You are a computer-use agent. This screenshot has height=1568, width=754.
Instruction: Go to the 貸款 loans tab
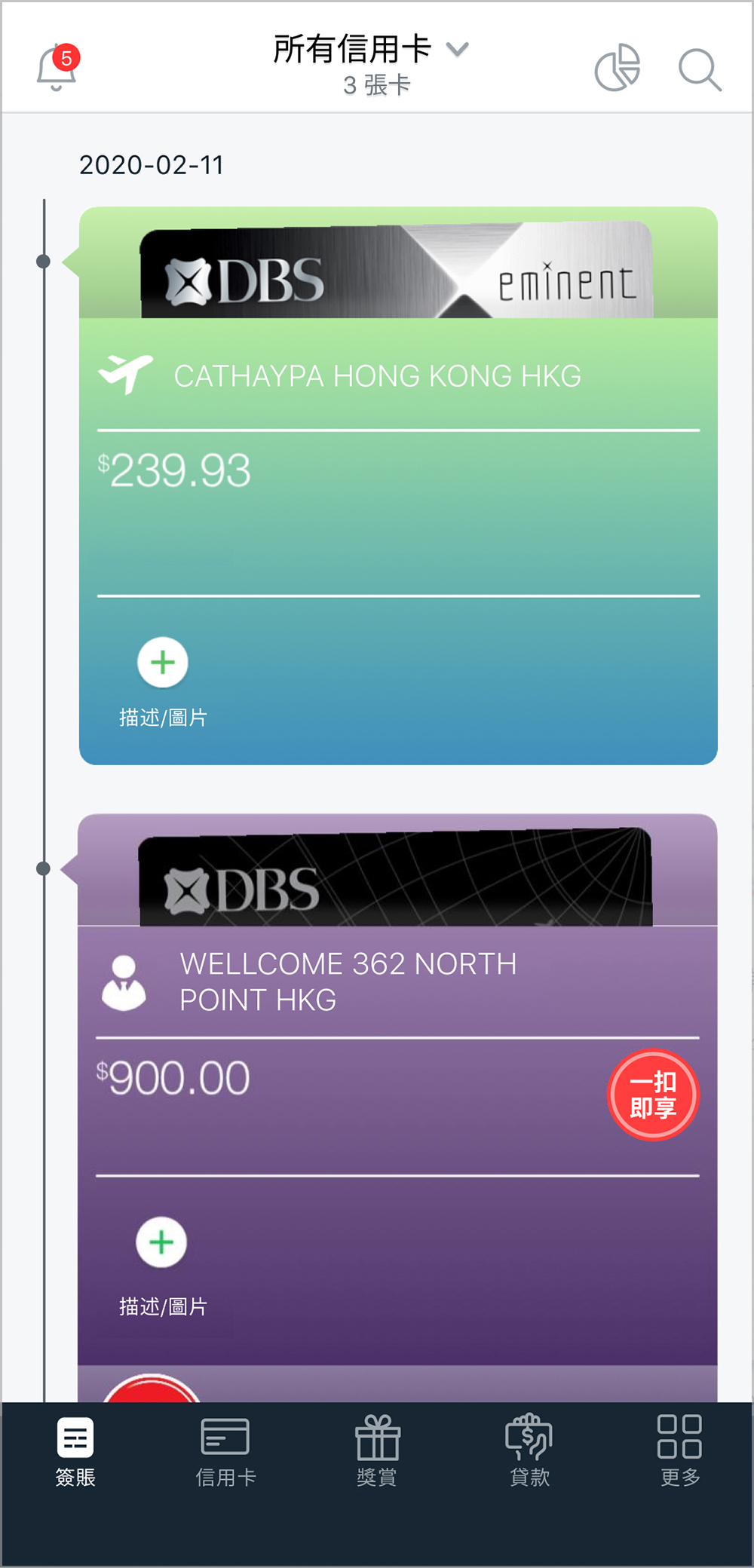[x=529, y=1452]
